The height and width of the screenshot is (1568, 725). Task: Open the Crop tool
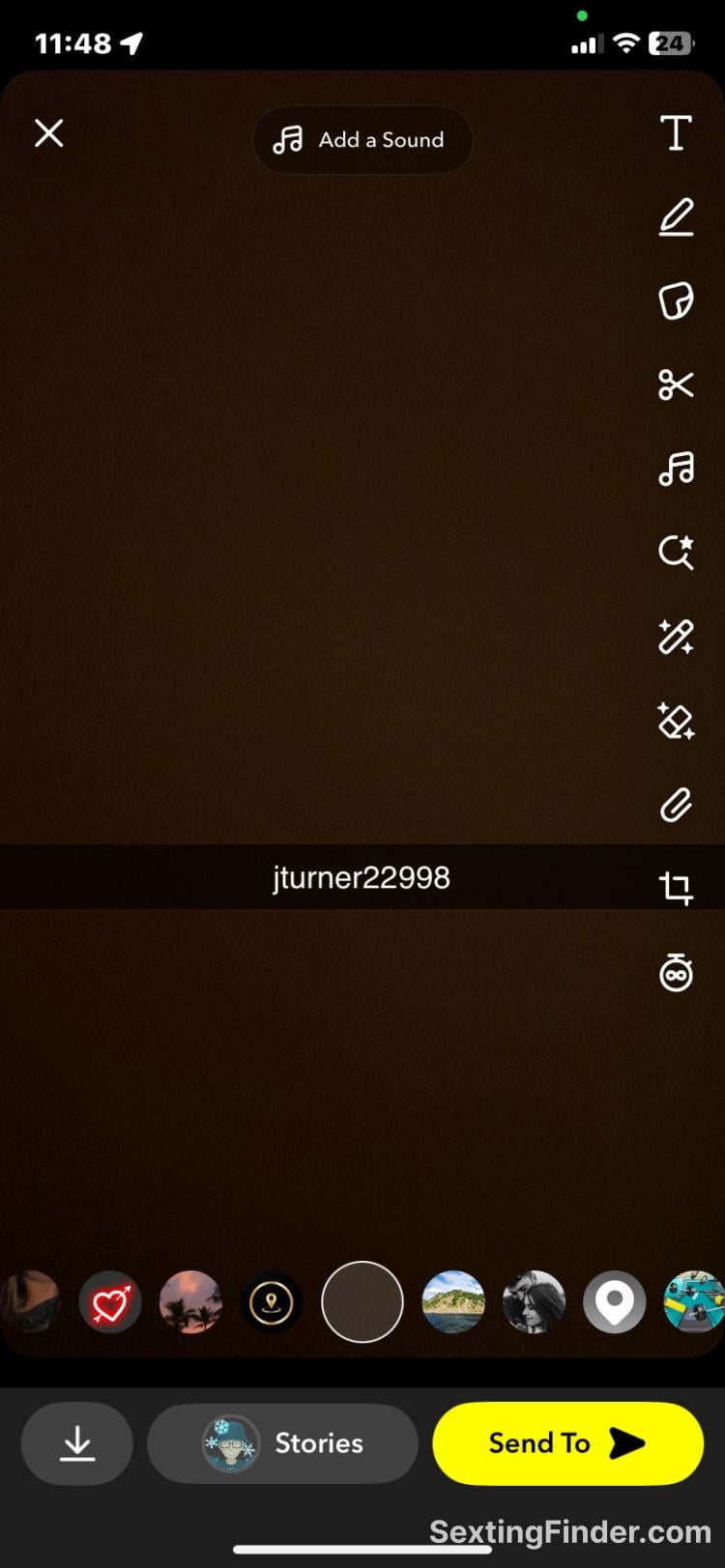tap(675, 888)
